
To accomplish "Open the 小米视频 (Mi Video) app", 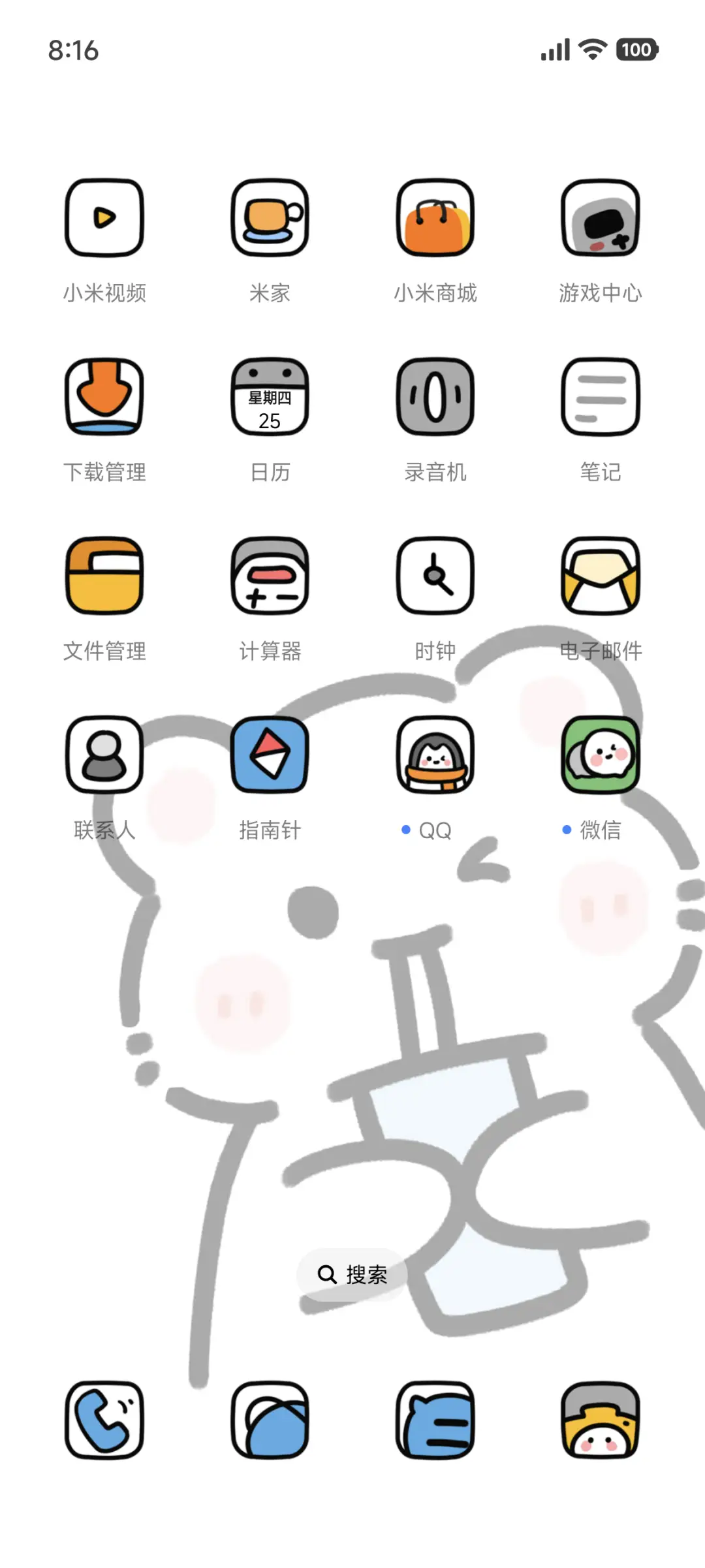I will [104, 219].
